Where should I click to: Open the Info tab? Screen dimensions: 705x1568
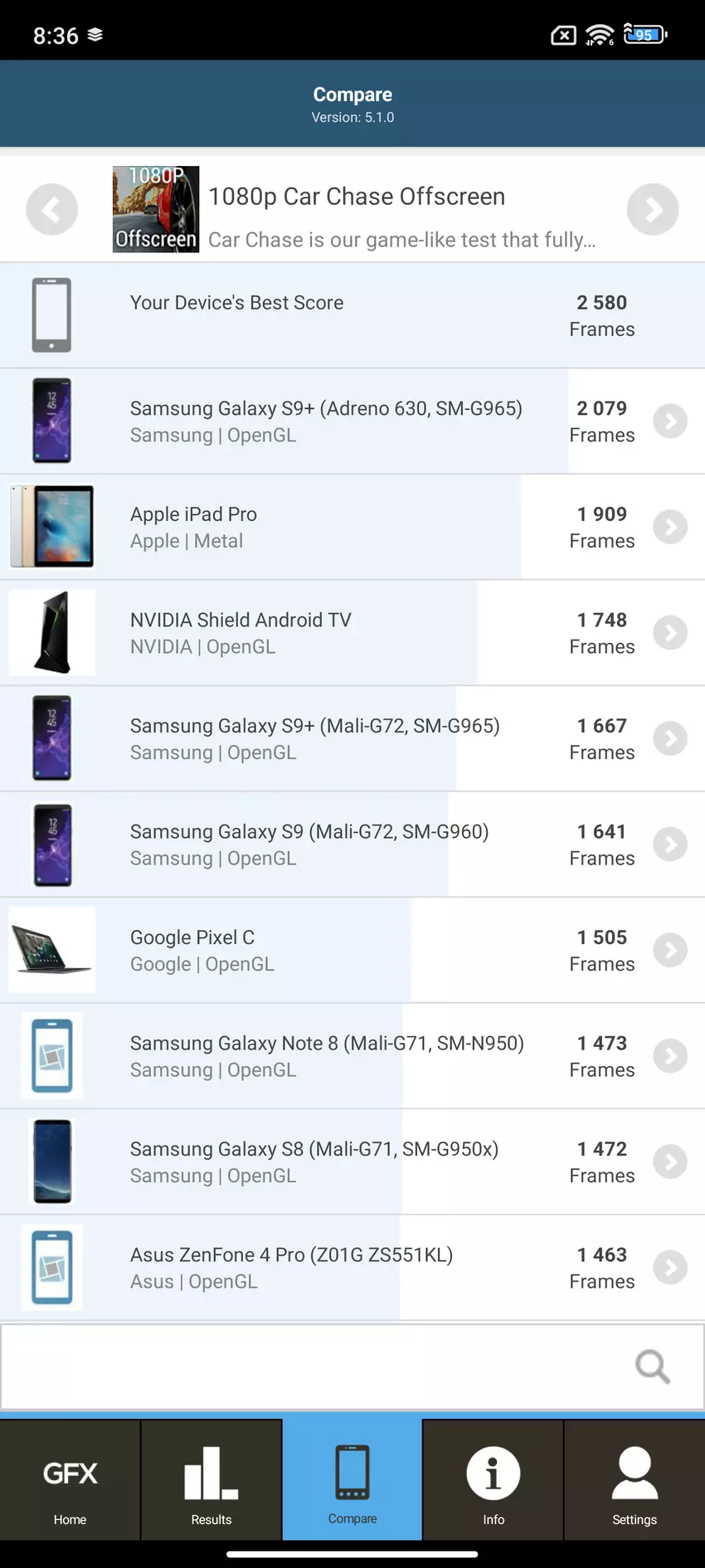point(494,1481)
